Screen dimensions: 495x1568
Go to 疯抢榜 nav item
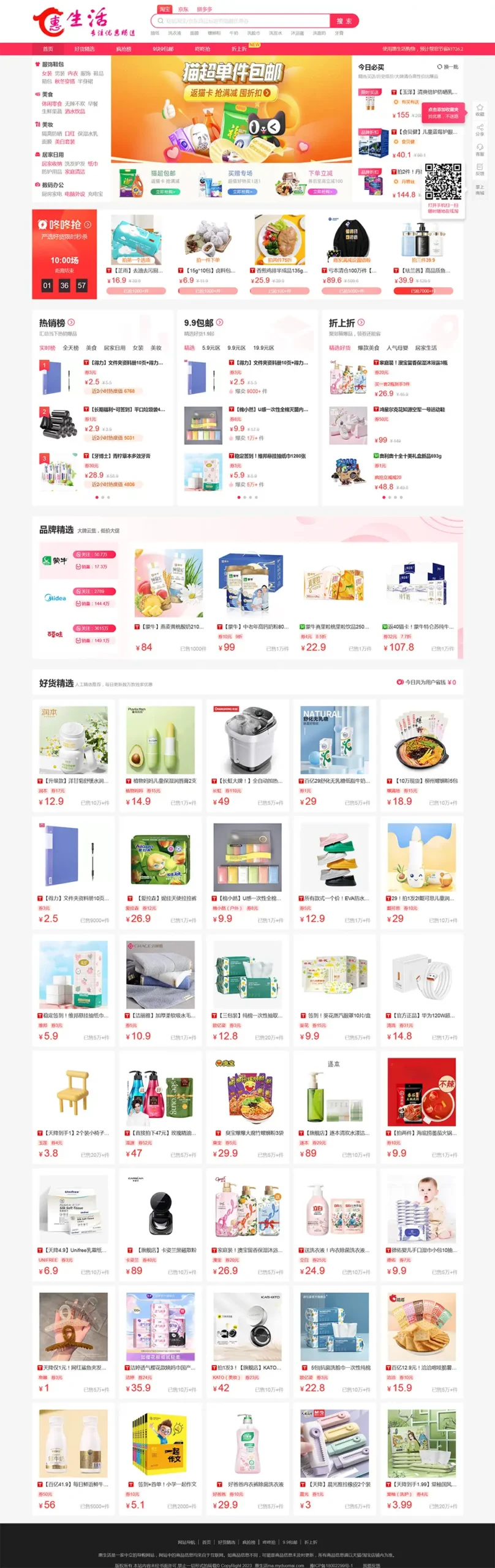[124, 49]
